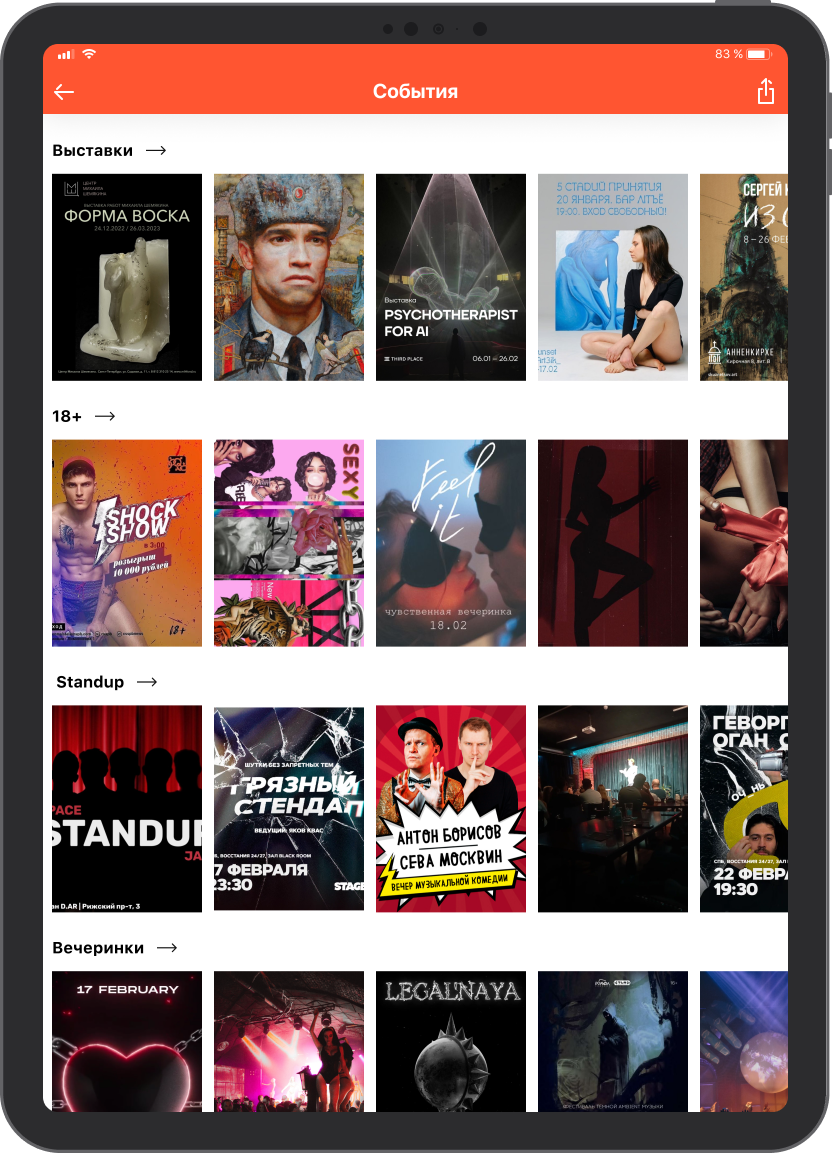Open the dancer silhouette event tile

point(613,543)
